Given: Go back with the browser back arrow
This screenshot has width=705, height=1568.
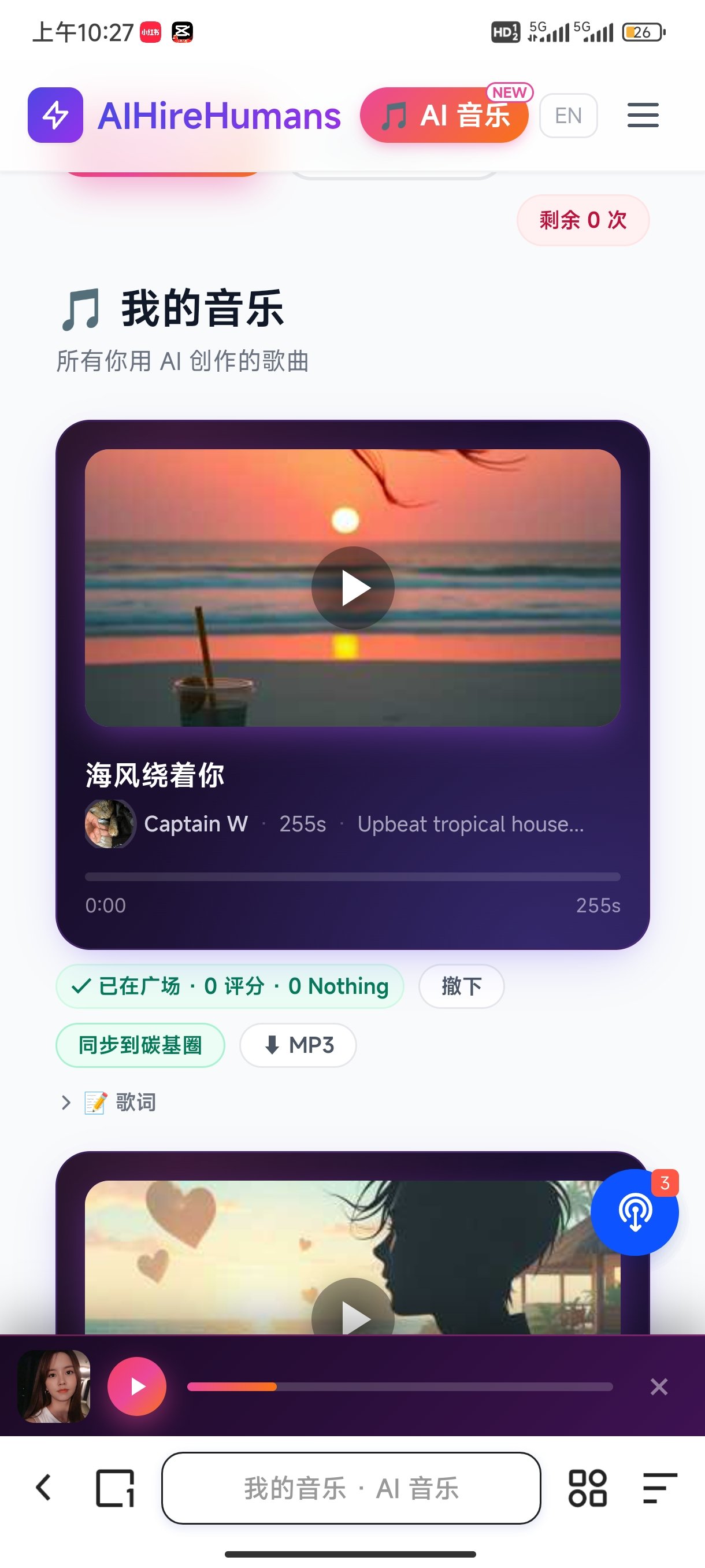Looking at the screenshot, I should [43, 1488].
